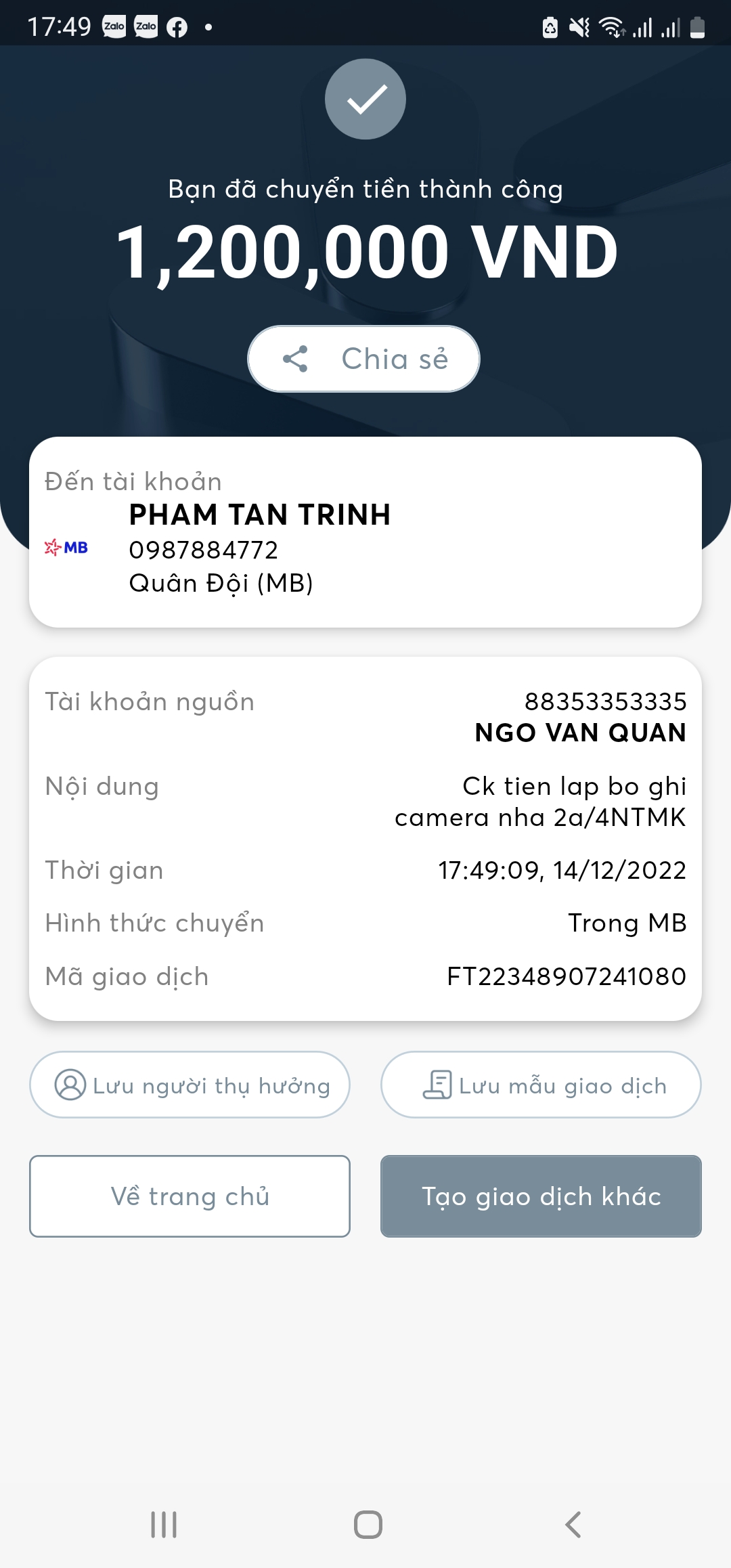
Task: Open recent apps from the navigation bar
Action: (164, 1525)
